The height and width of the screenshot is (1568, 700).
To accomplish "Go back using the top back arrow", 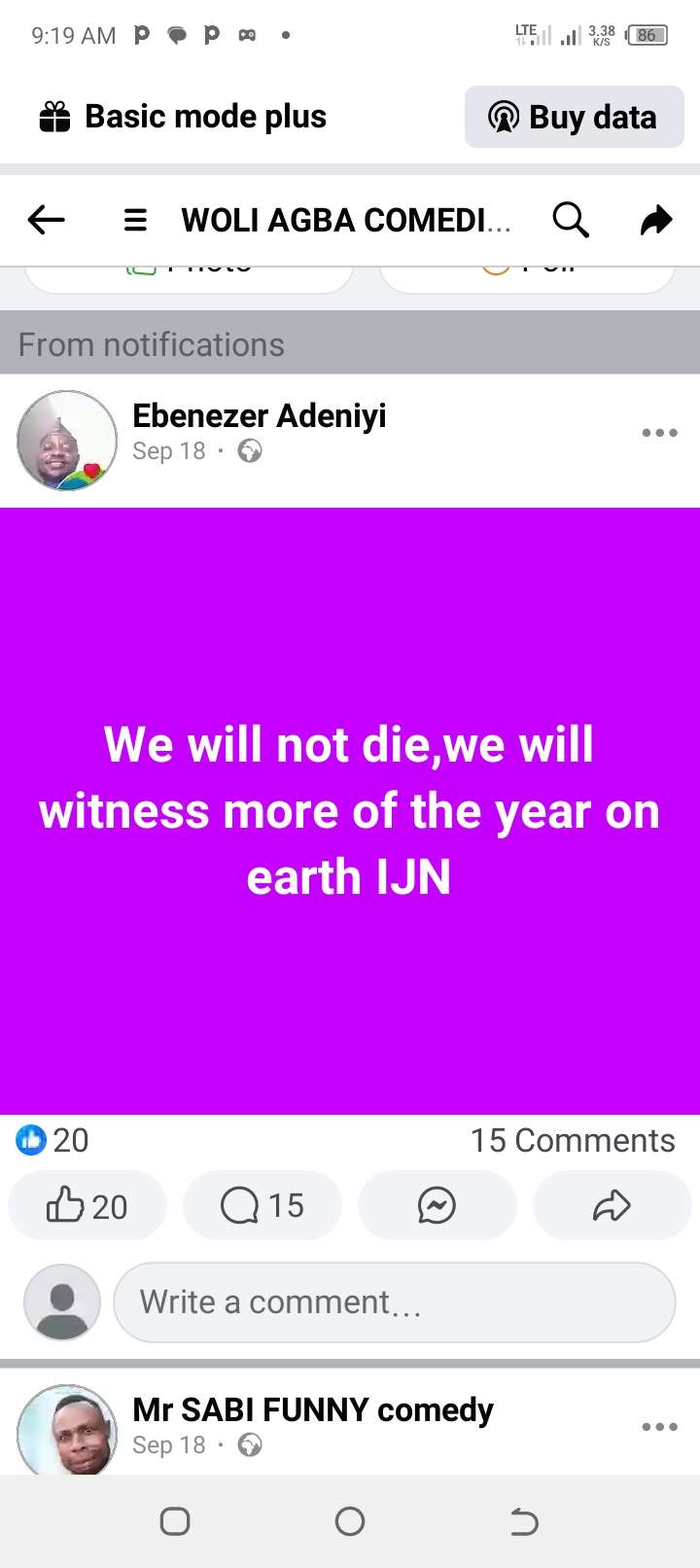I will [46, 221].
